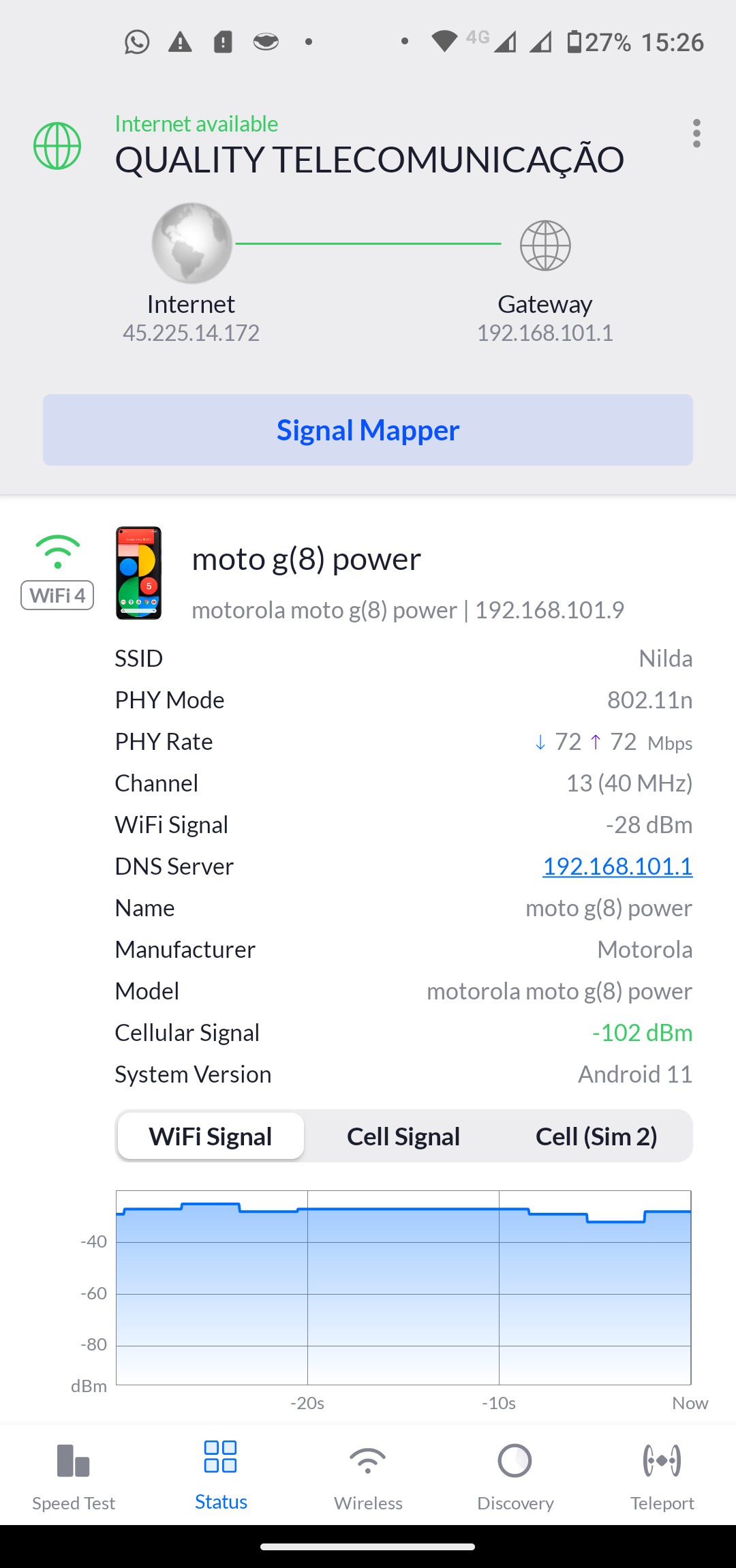Open the Gateway 192.168.101.1 details
The image size is (736, 1568).
coord(545,247)
